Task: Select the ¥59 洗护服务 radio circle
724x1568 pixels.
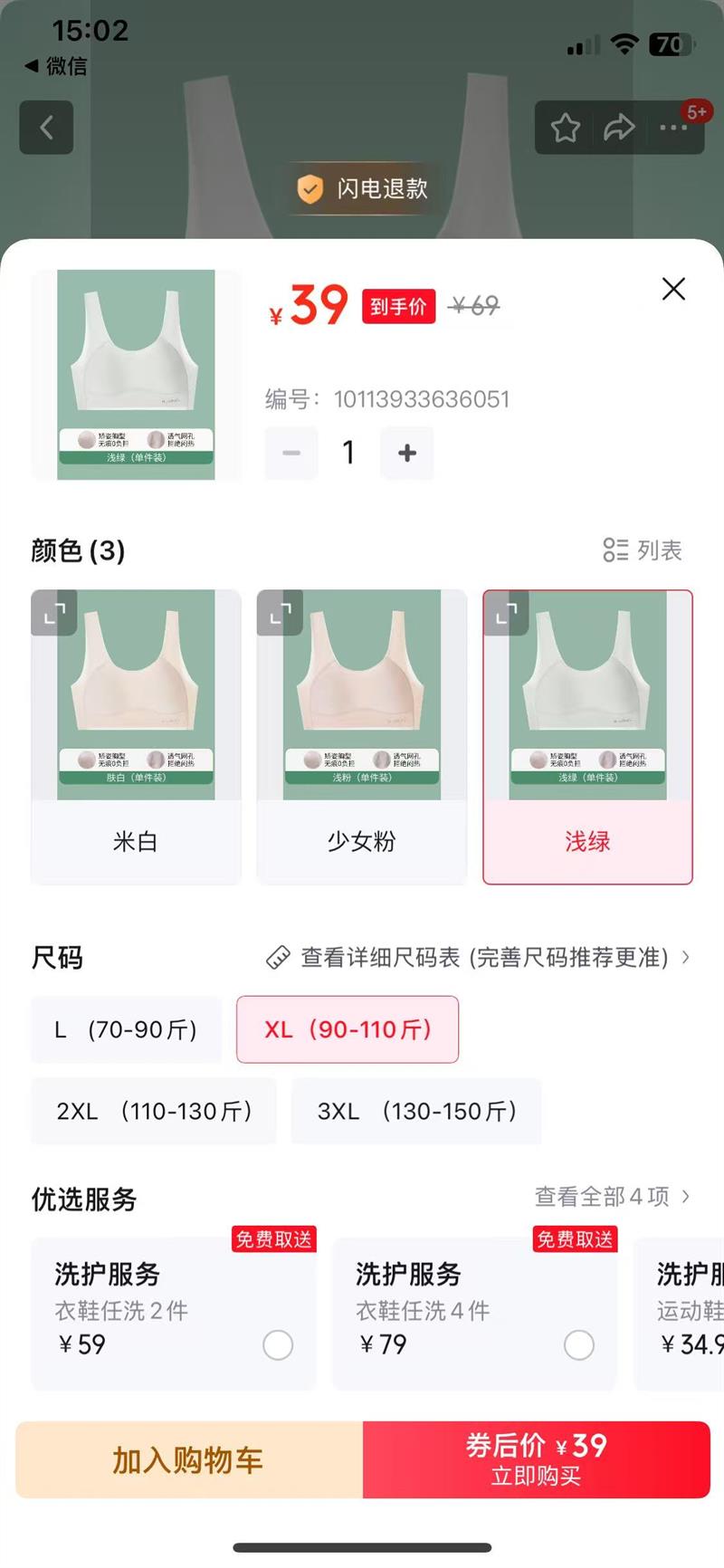Action: (278, 1345)
